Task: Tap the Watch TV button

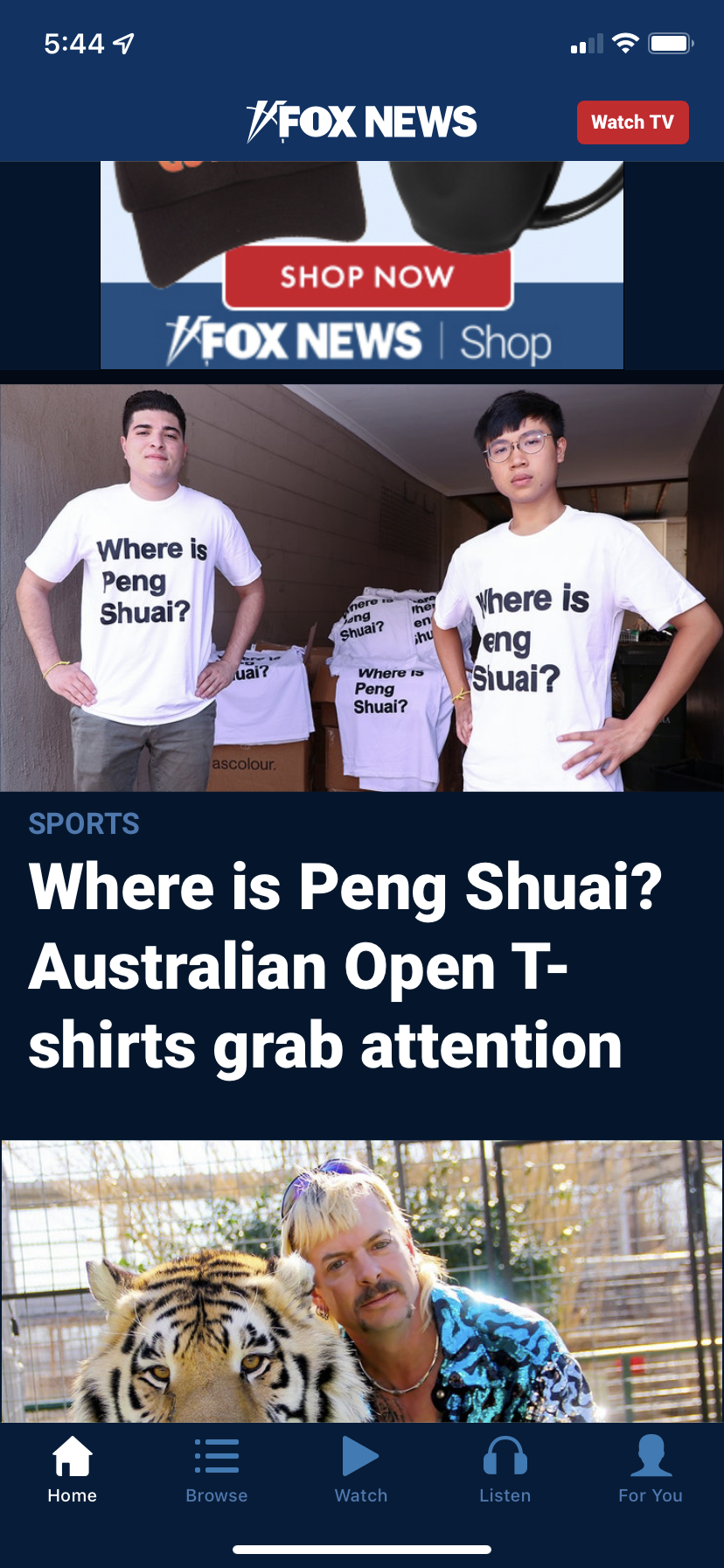Action: (x=632, y=122)
